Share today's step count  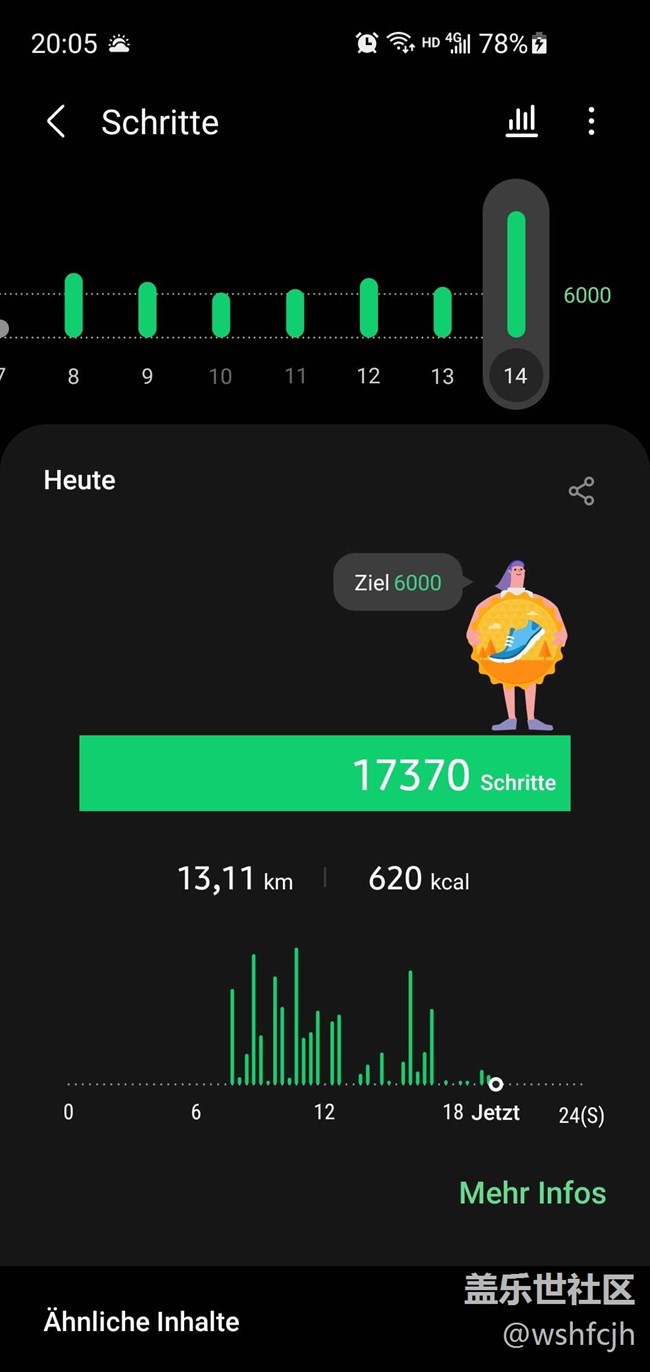pyautogui.click(x=581, y=491)
